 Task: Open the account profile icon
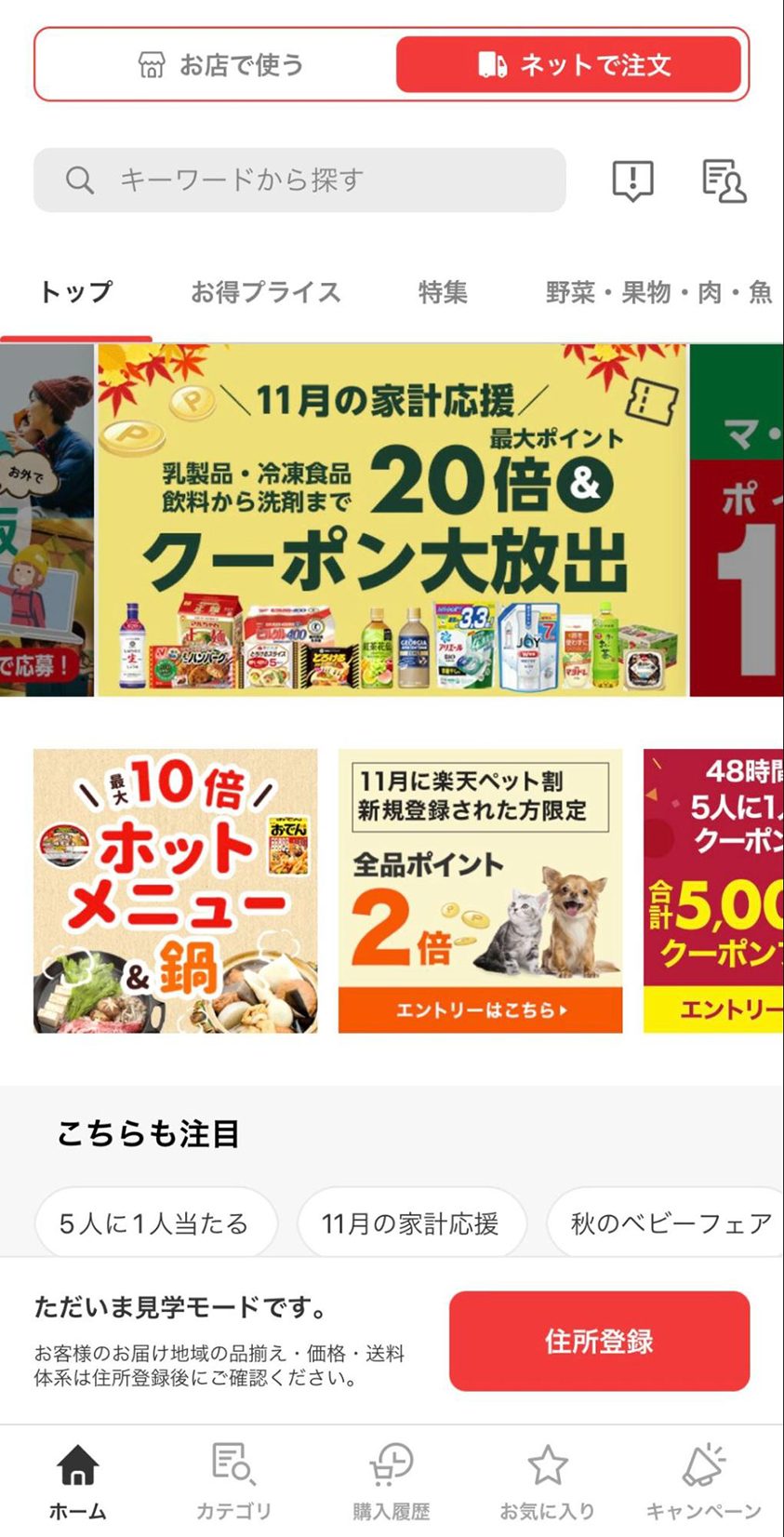coord(724,180)
